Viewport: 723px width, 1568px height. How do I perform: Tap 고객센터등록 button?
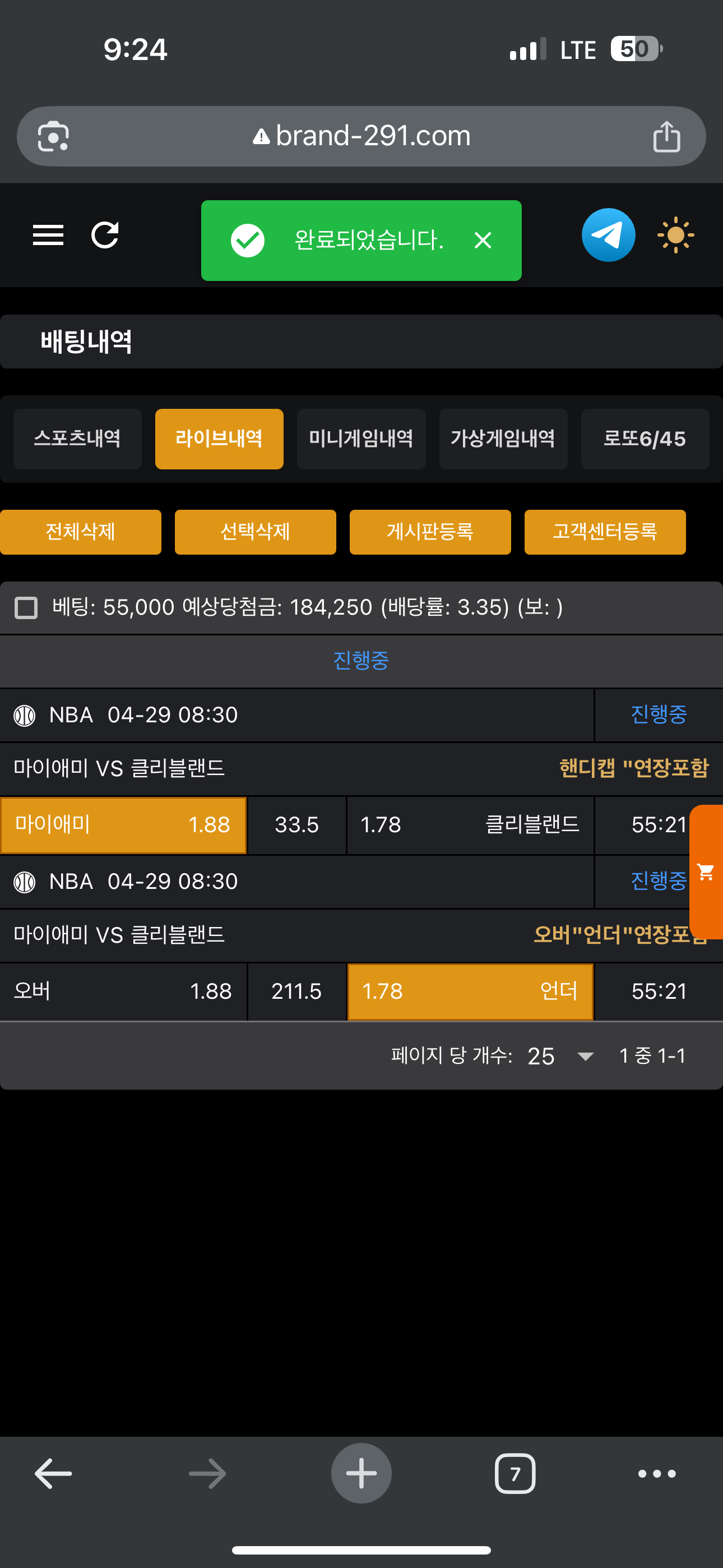(x=604, y=532)
